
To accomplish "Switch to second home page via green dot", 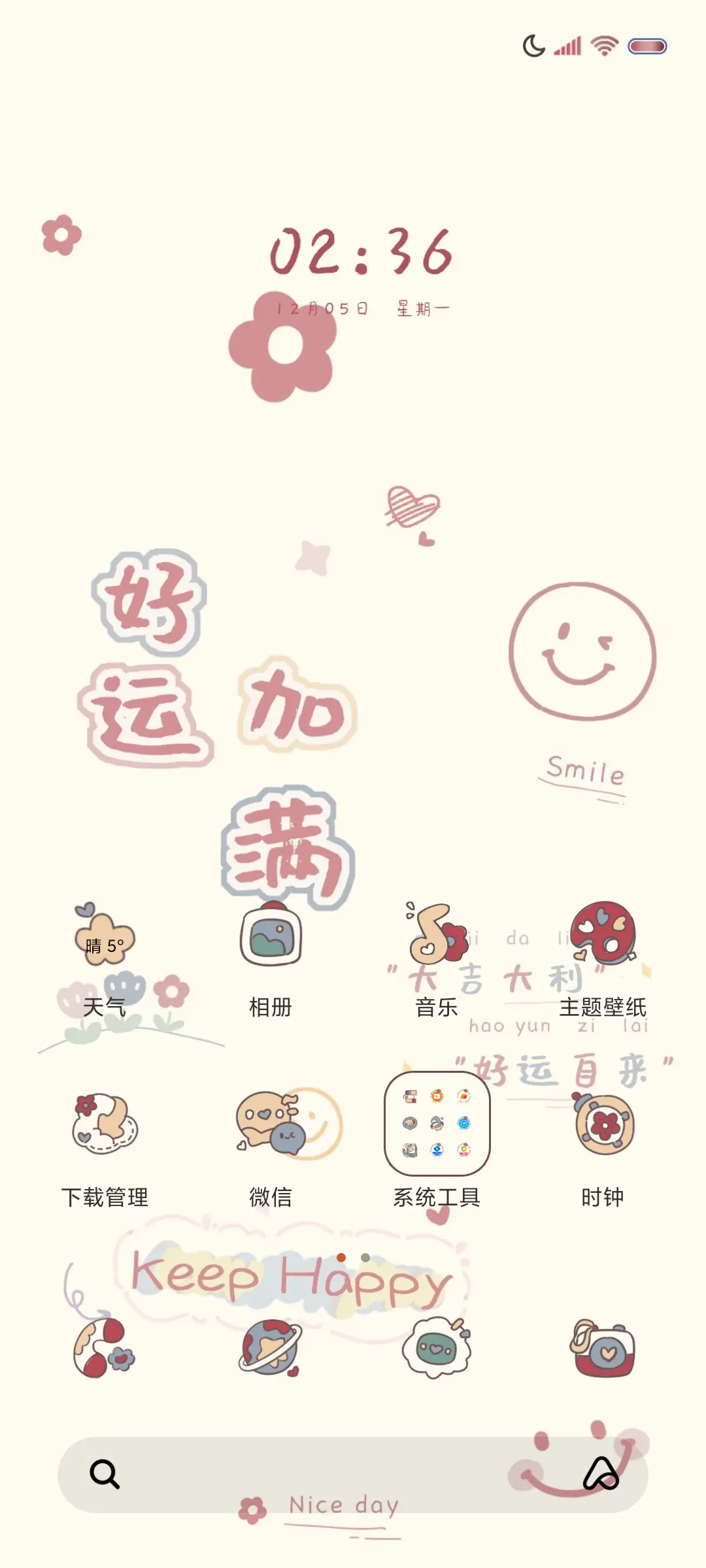I will [x=365, y=1257].
